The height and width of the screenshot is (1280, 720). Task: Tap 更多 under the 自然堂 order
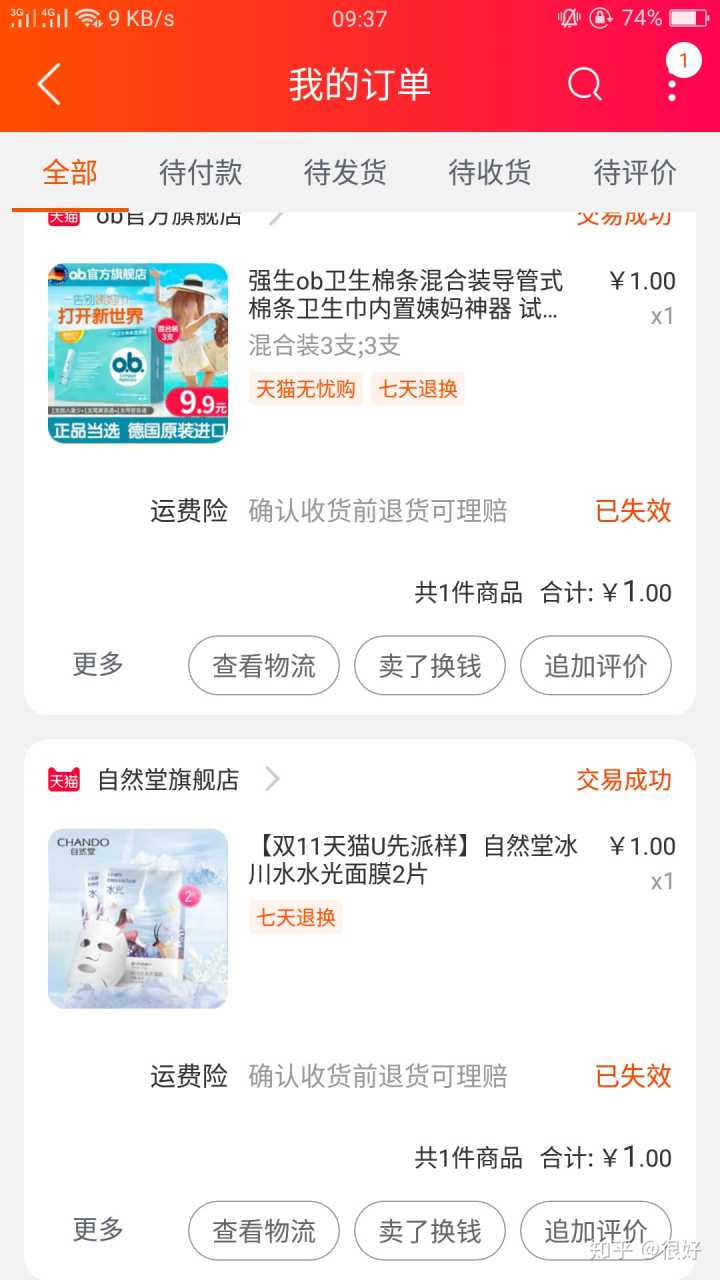[98, 1229]
